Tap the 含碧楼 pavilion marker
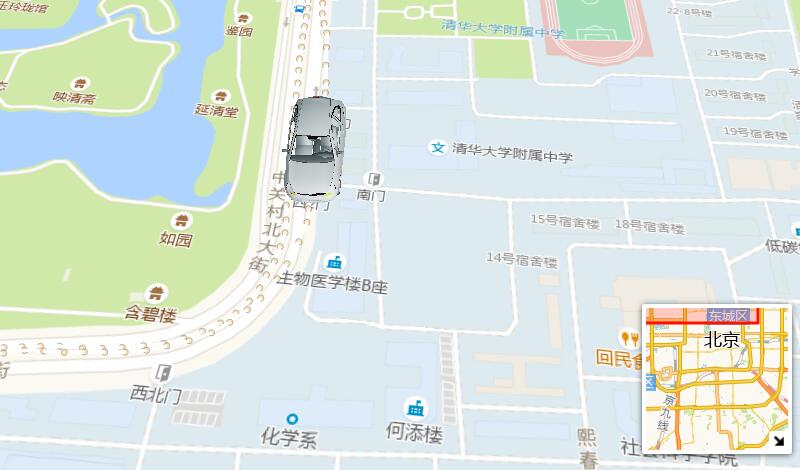 pos(156,293)
